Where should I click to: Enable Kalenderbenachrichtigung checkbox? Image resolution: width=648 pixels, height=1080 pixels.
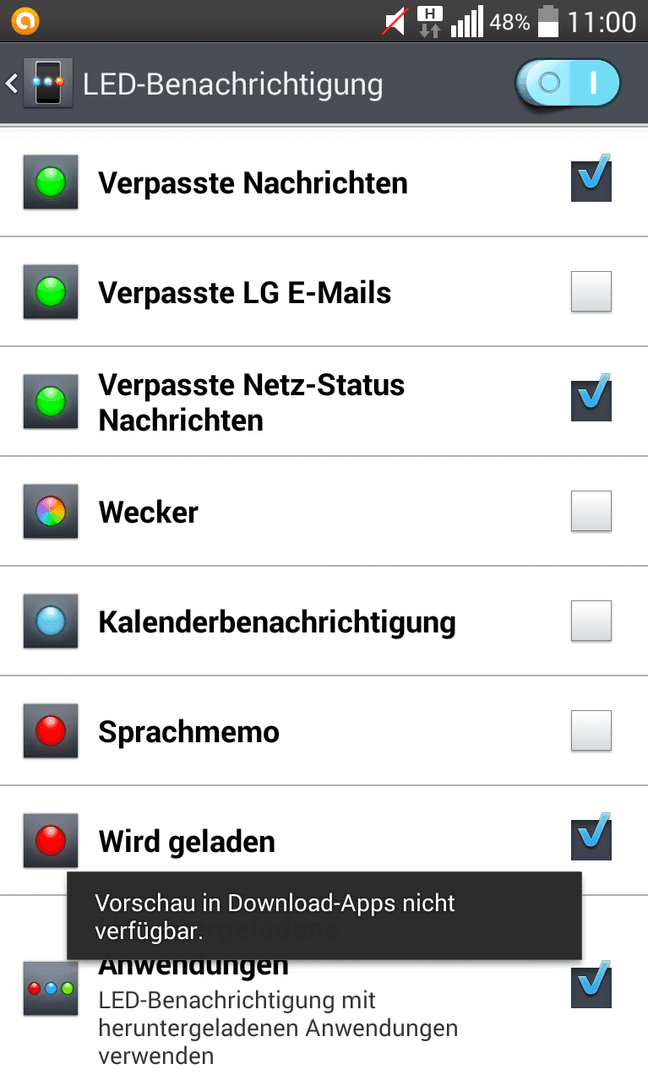[x=591, y=621]
